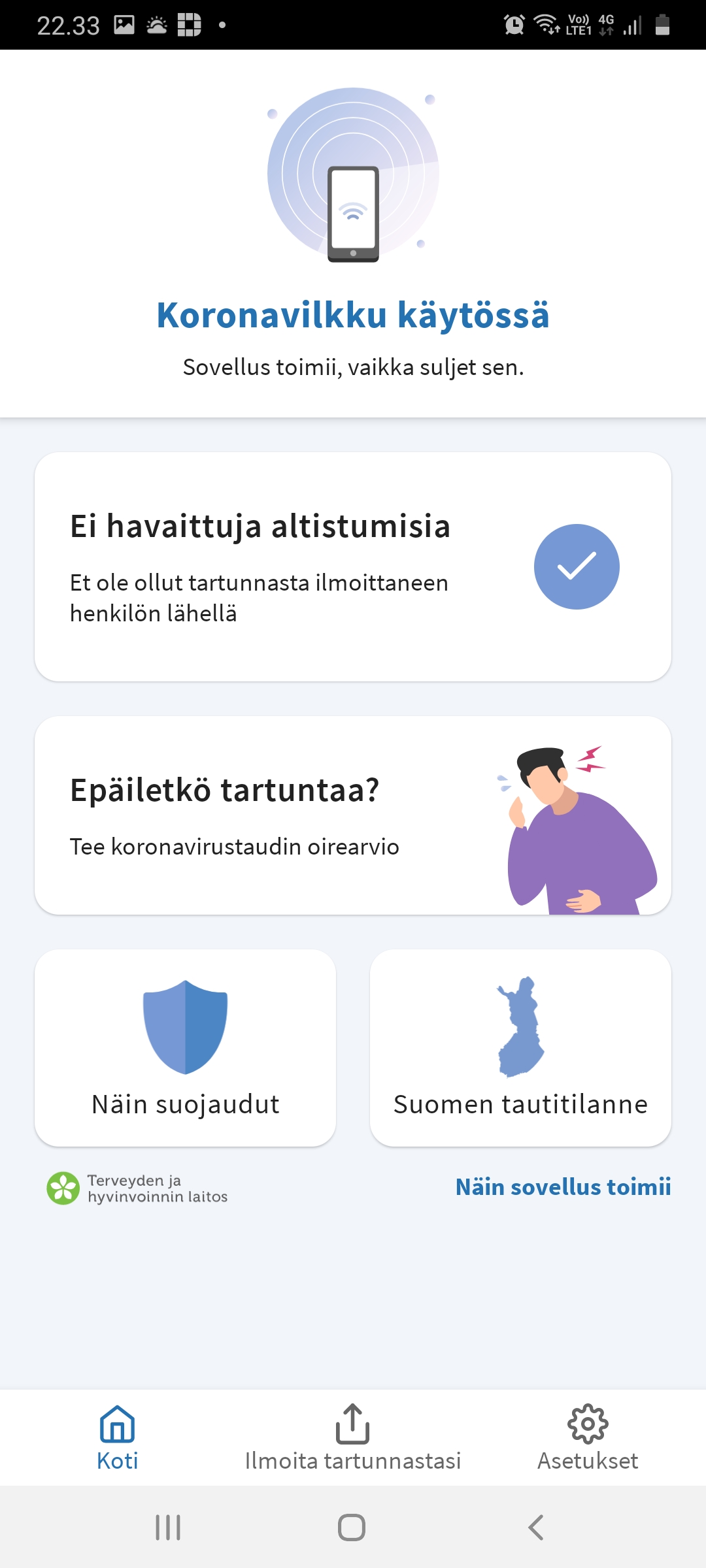
Task: Open recent apps from navigation bar
Action: click(168, 1527)
